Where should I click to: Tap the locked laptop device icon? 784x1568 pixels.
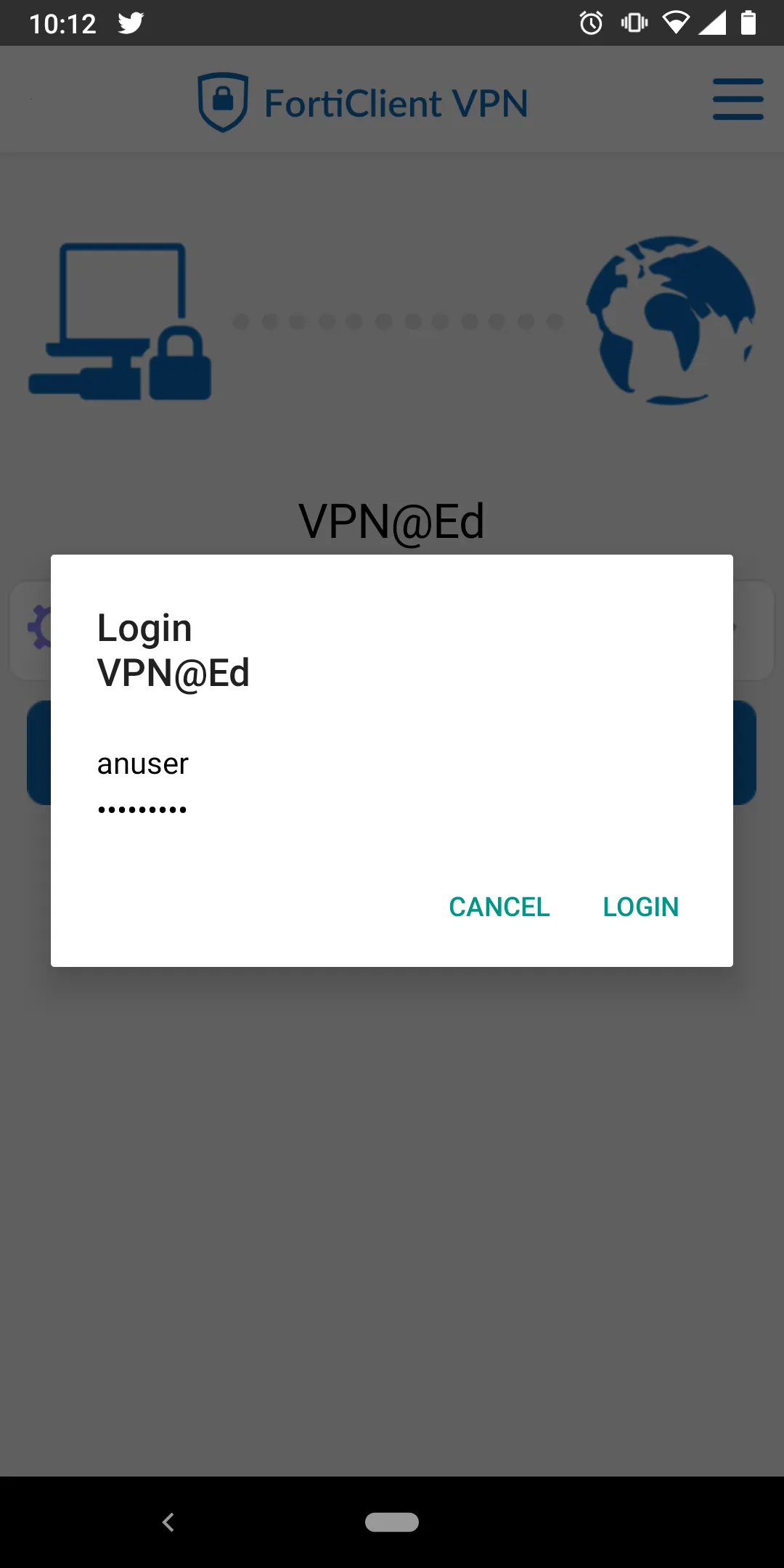point(120,319)
